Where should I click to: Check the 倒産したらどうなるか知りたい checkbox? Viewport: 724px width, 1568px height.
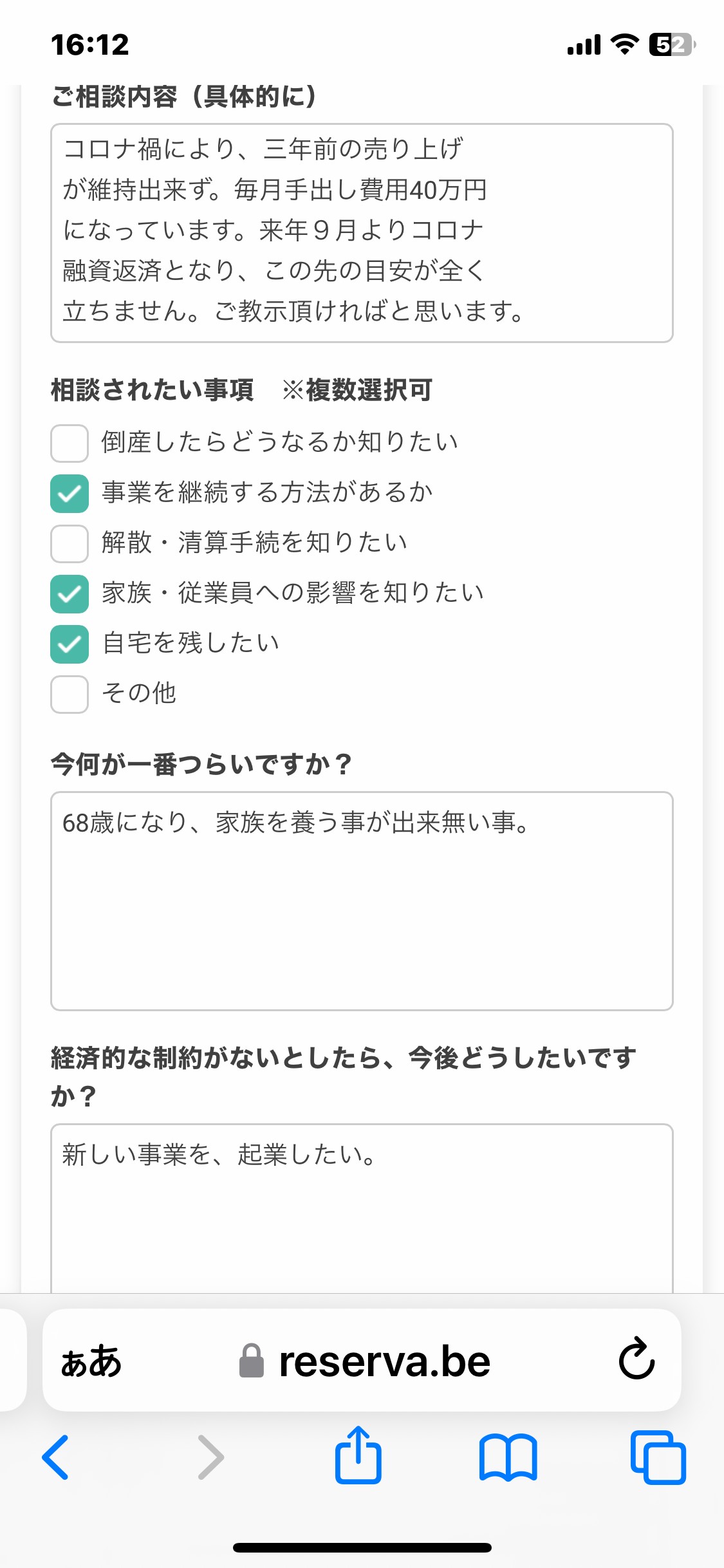click(70, 443)
